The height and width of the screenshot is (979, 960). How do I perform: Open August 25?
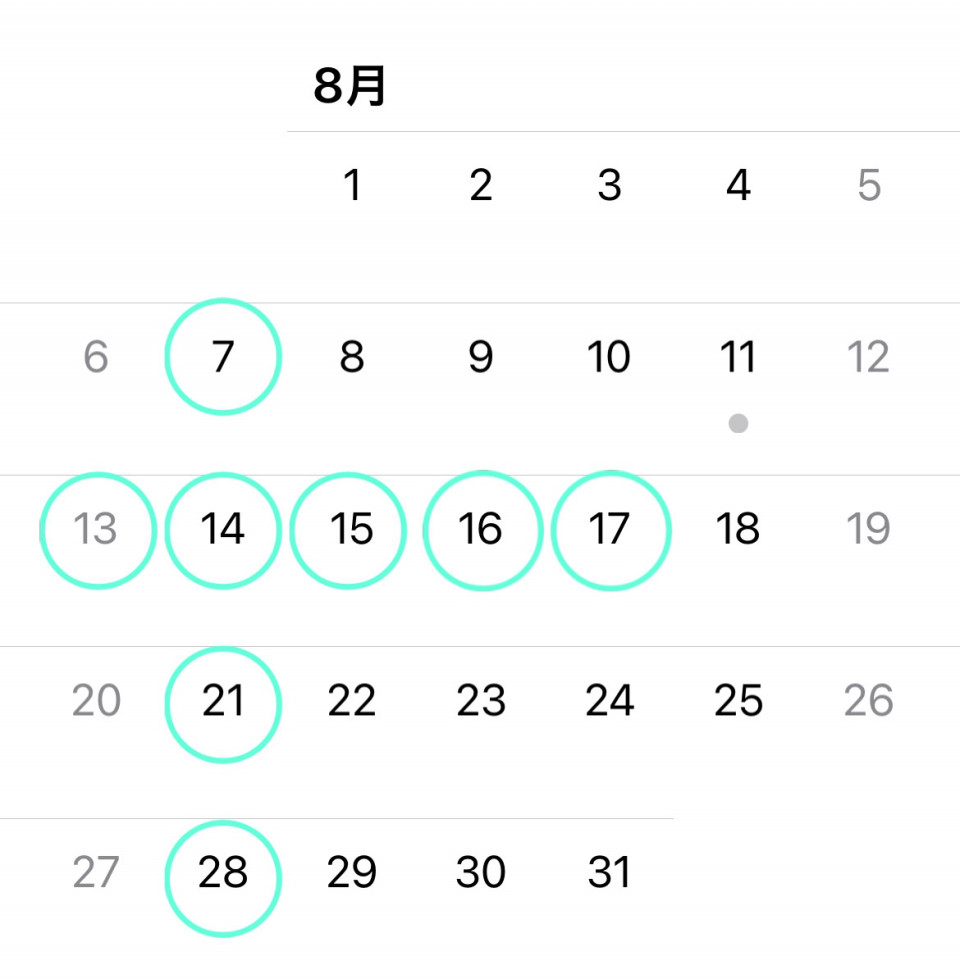tap(738, 701)
